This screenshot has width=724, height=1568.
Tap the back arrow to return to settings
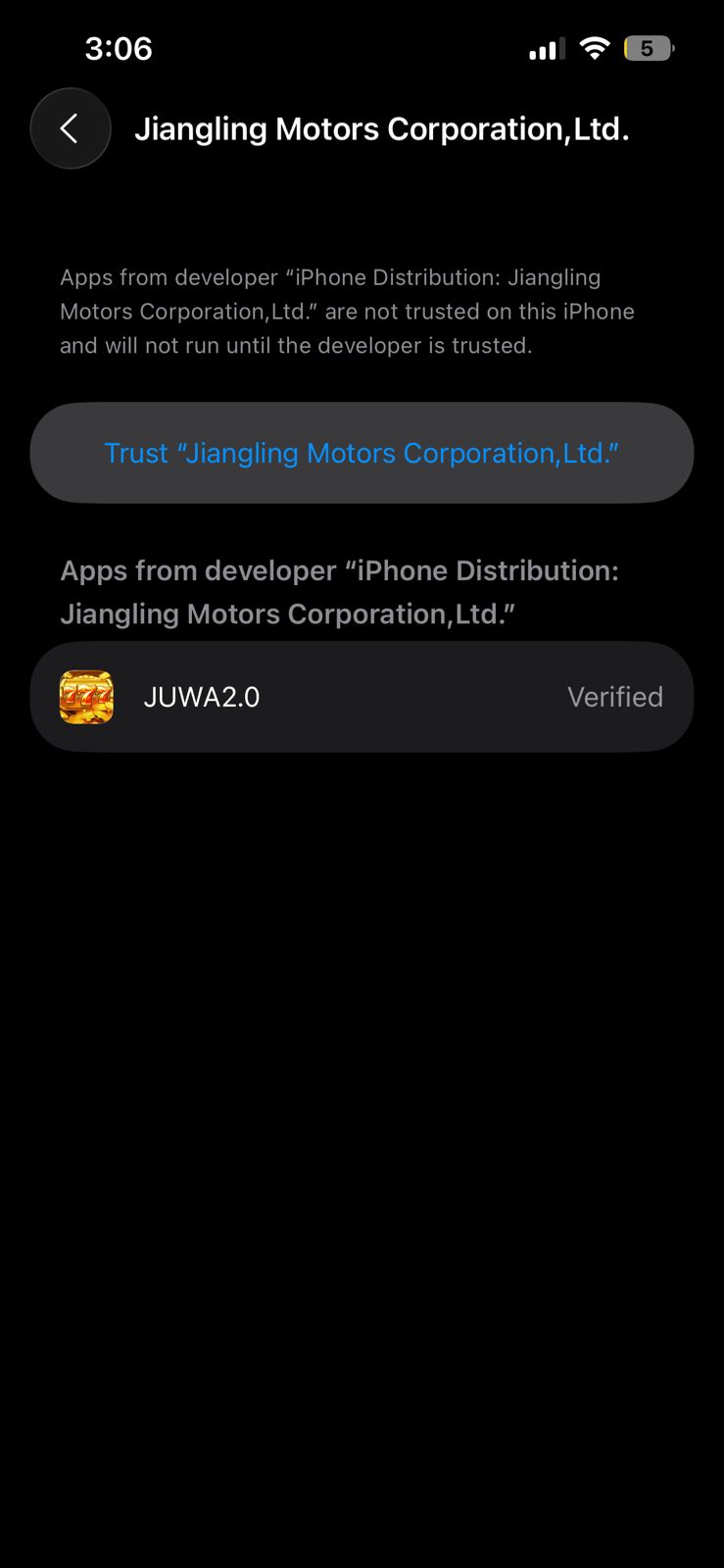coord(70,128)
